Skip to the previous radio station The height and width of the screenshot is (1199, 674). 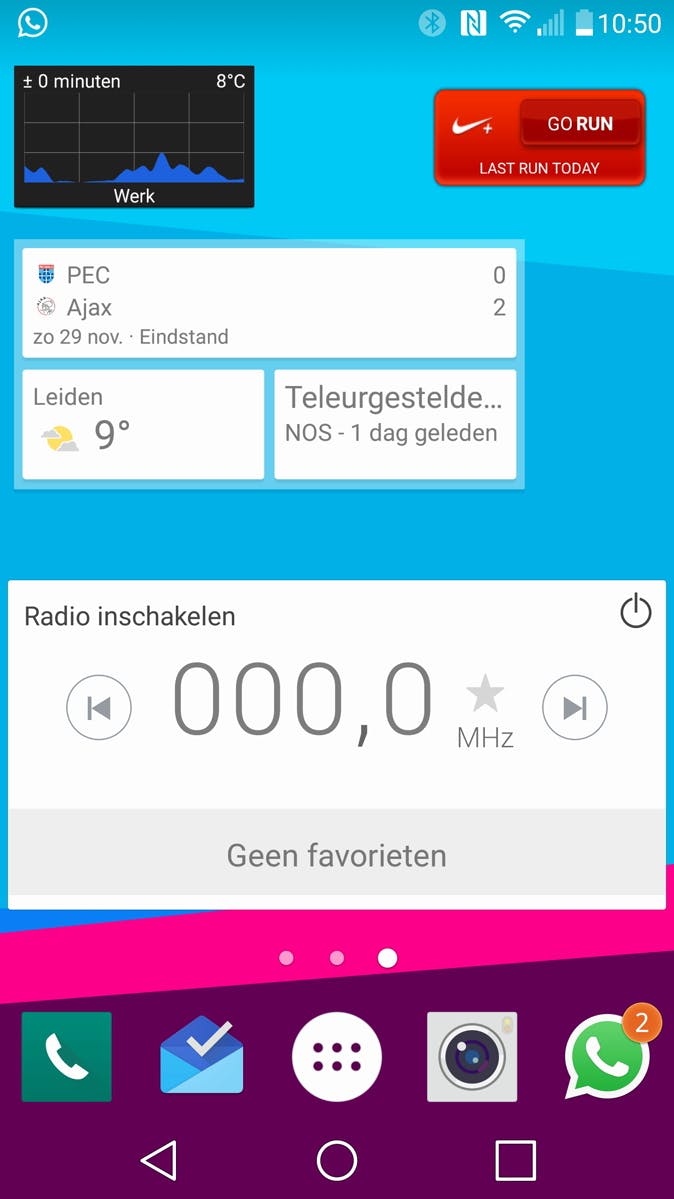click(x=99, y=708)
